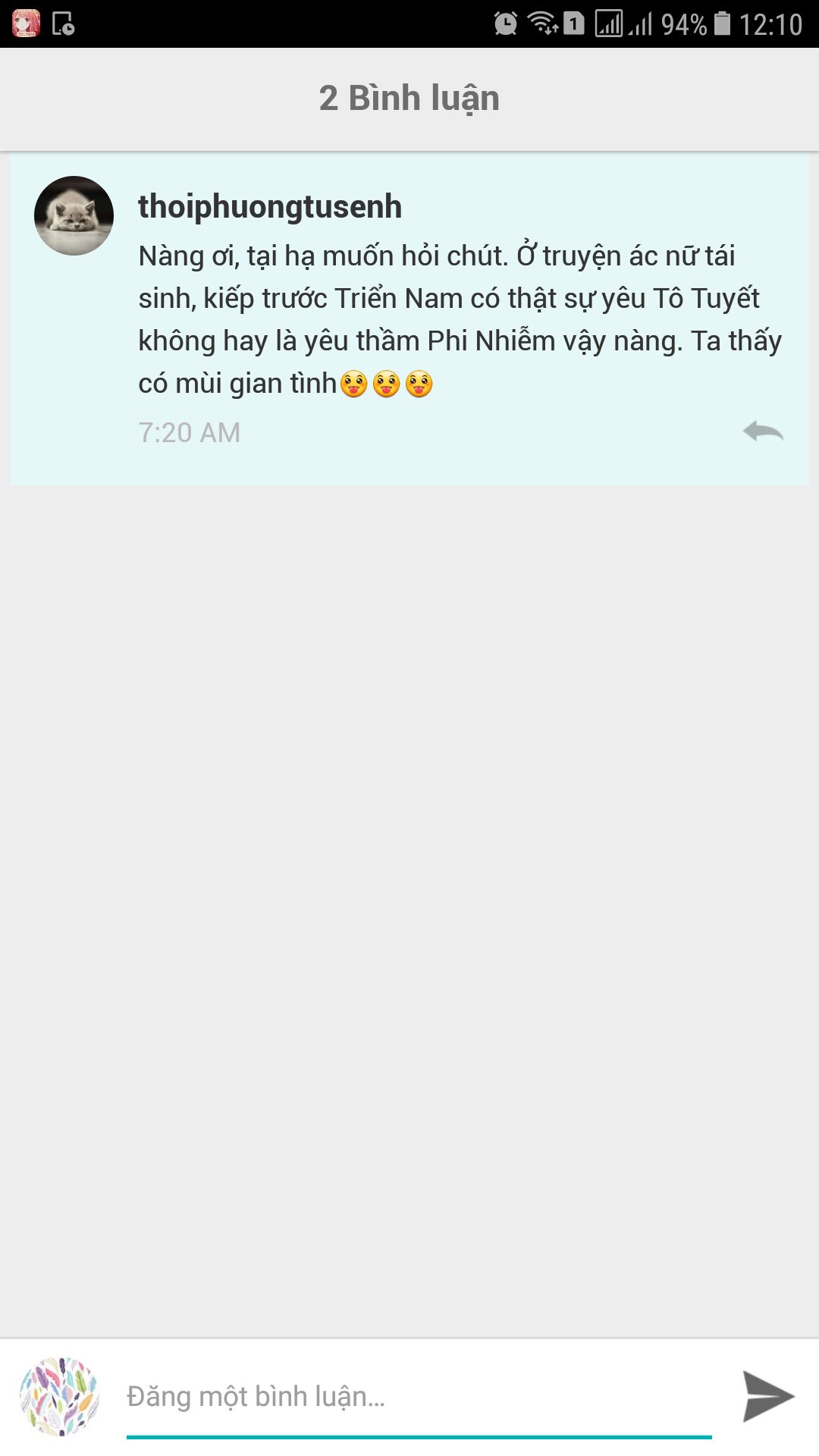Send the comment with the arrow icon

(767, 1396)
